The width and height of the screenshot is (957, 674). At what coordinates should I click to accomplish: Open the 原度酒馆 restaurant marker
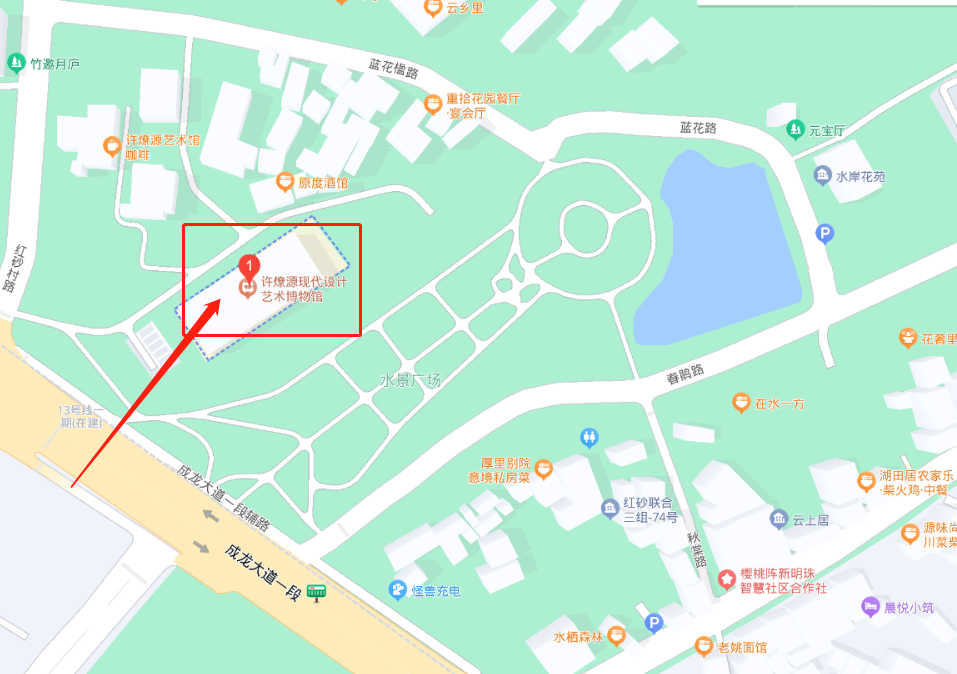[285, 182]
